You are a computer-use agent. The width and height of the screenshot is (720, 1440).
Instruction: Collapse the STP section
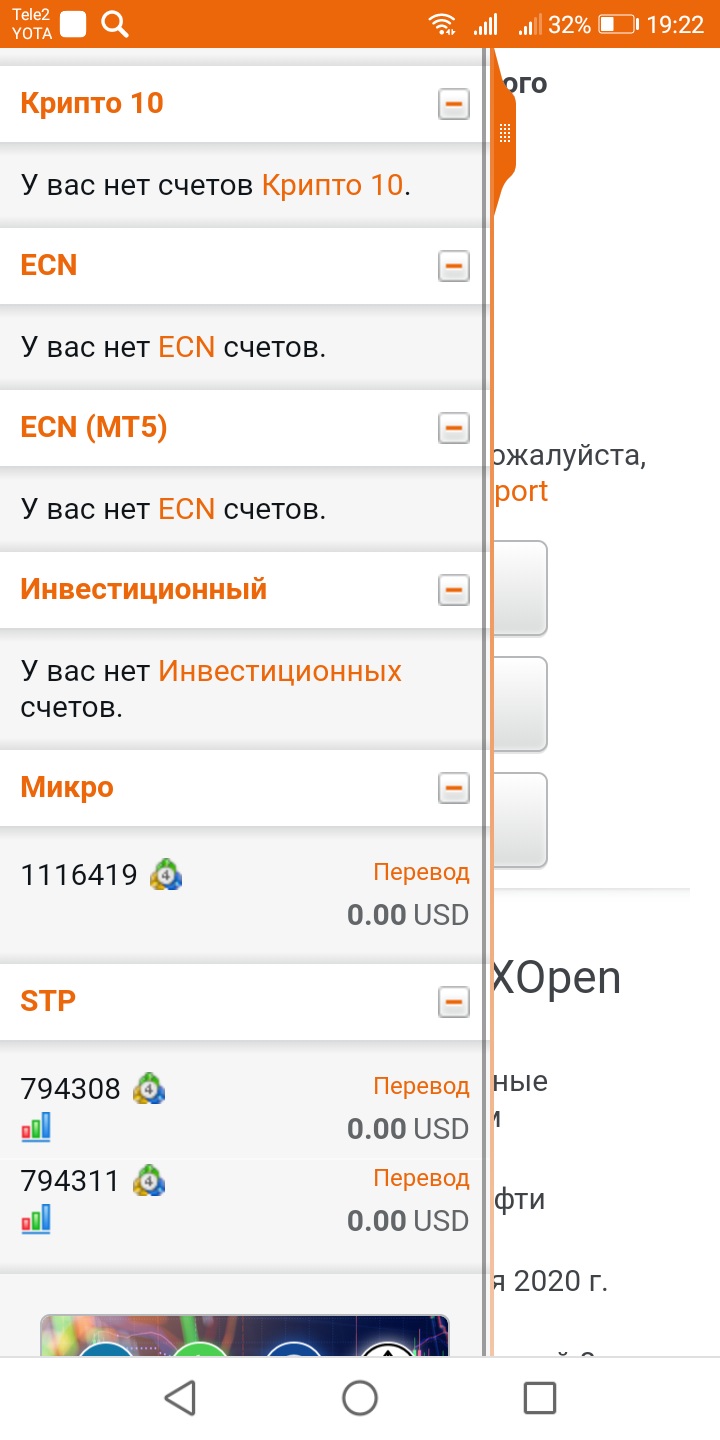[x=454, y=1001]
